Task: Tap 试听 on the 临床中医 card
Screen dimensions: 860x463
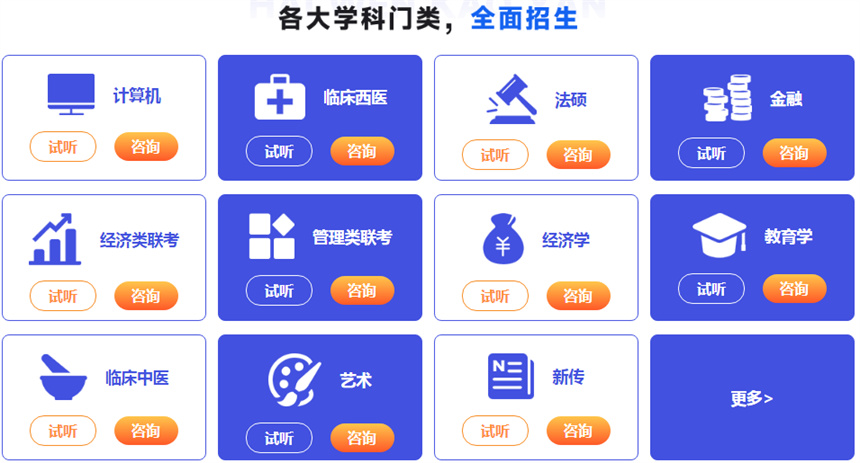Action: pyautogui.click(x=63, y=431)
